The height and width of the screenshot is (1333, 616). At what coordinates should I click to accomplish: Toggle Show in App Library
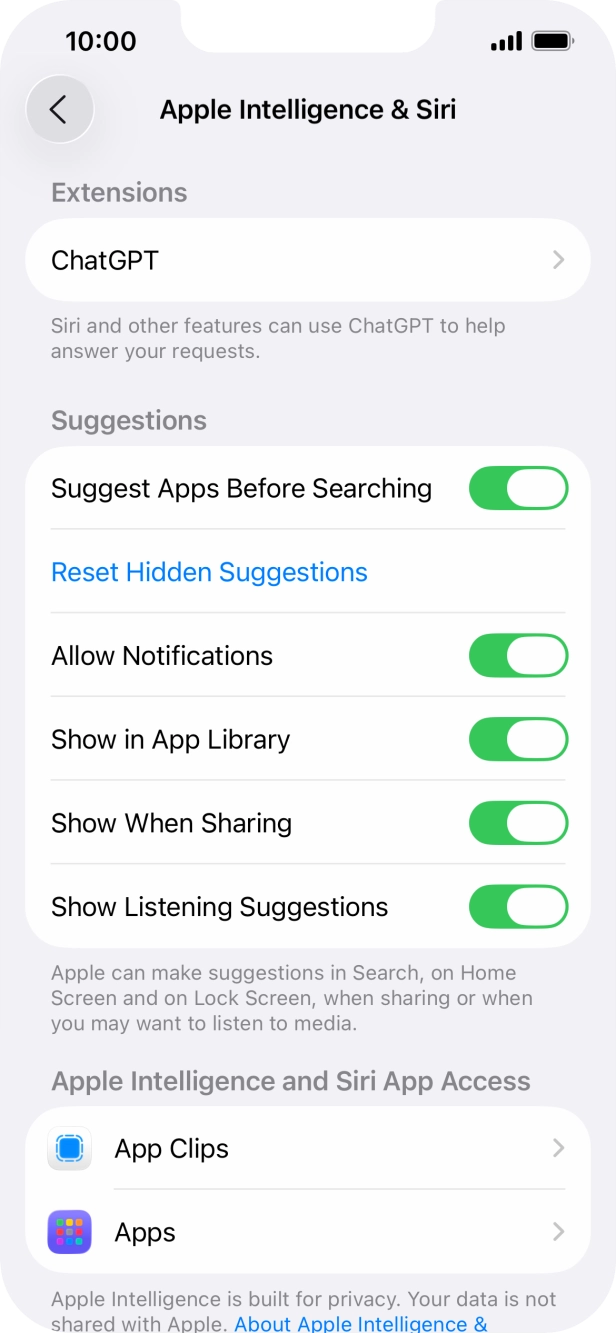tap(517, 740)
